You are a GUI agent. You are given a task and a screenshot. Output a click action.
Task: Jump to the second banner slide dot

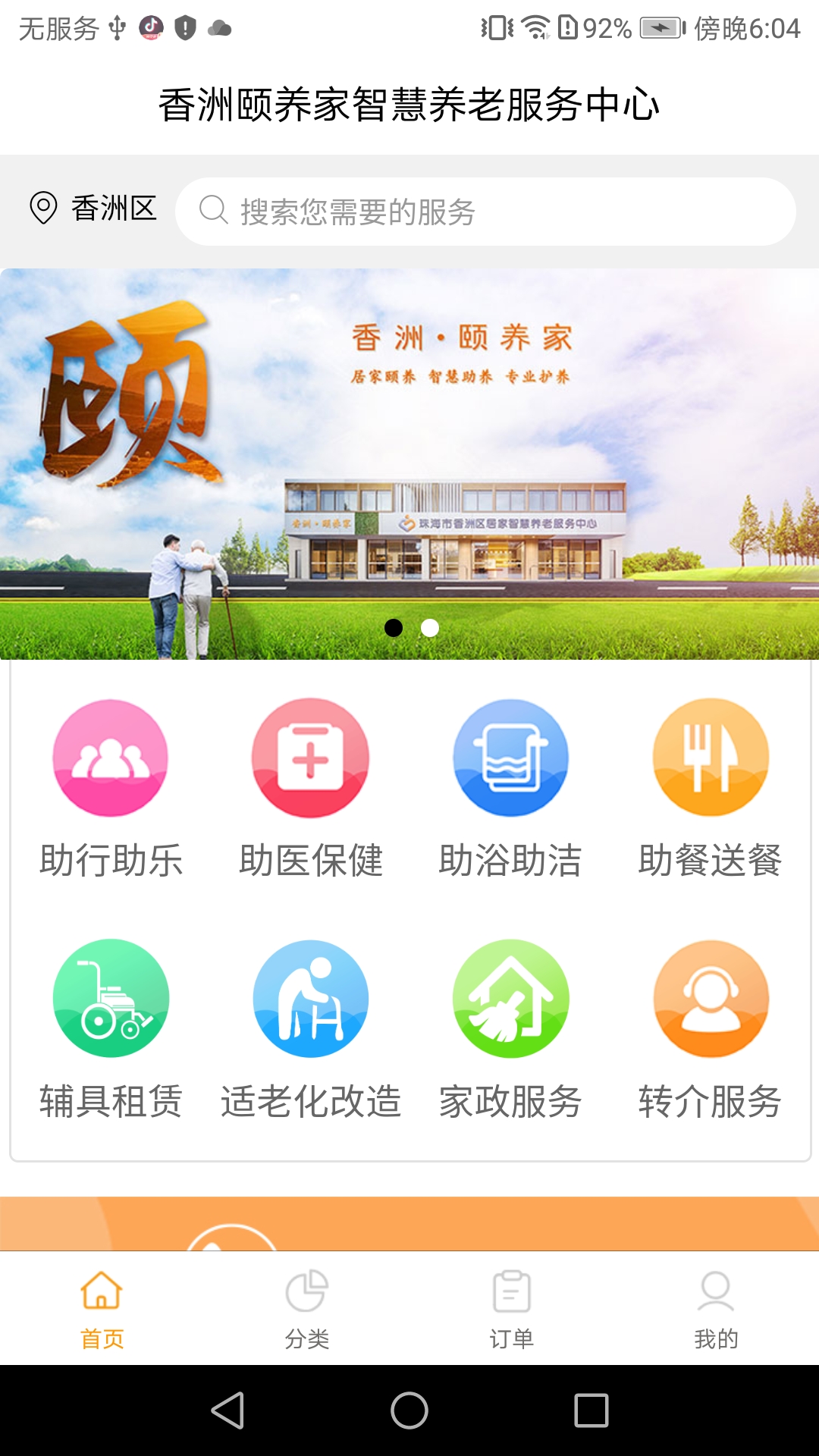click(x=430, y=628)
